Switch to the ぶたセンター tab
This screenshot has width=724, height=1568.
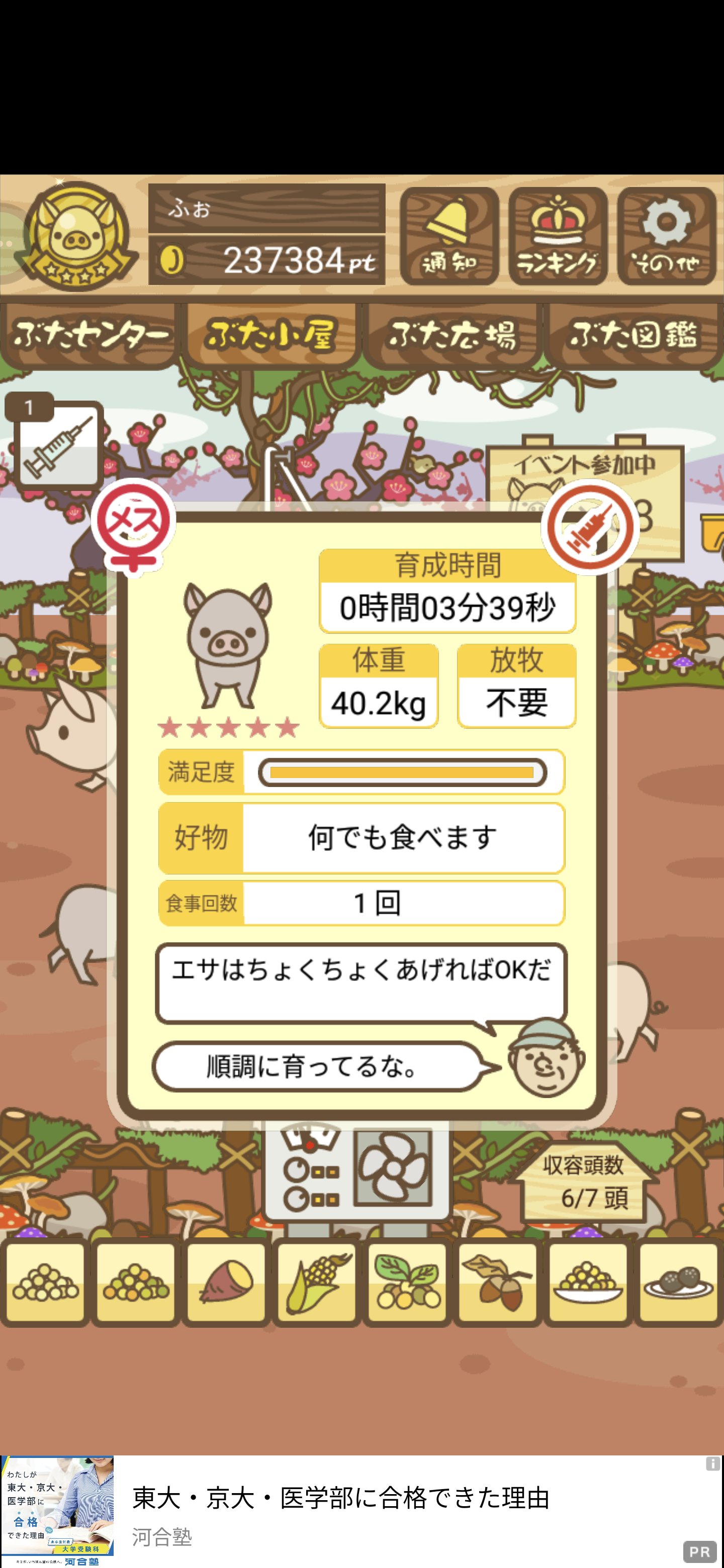click(90, 335)
